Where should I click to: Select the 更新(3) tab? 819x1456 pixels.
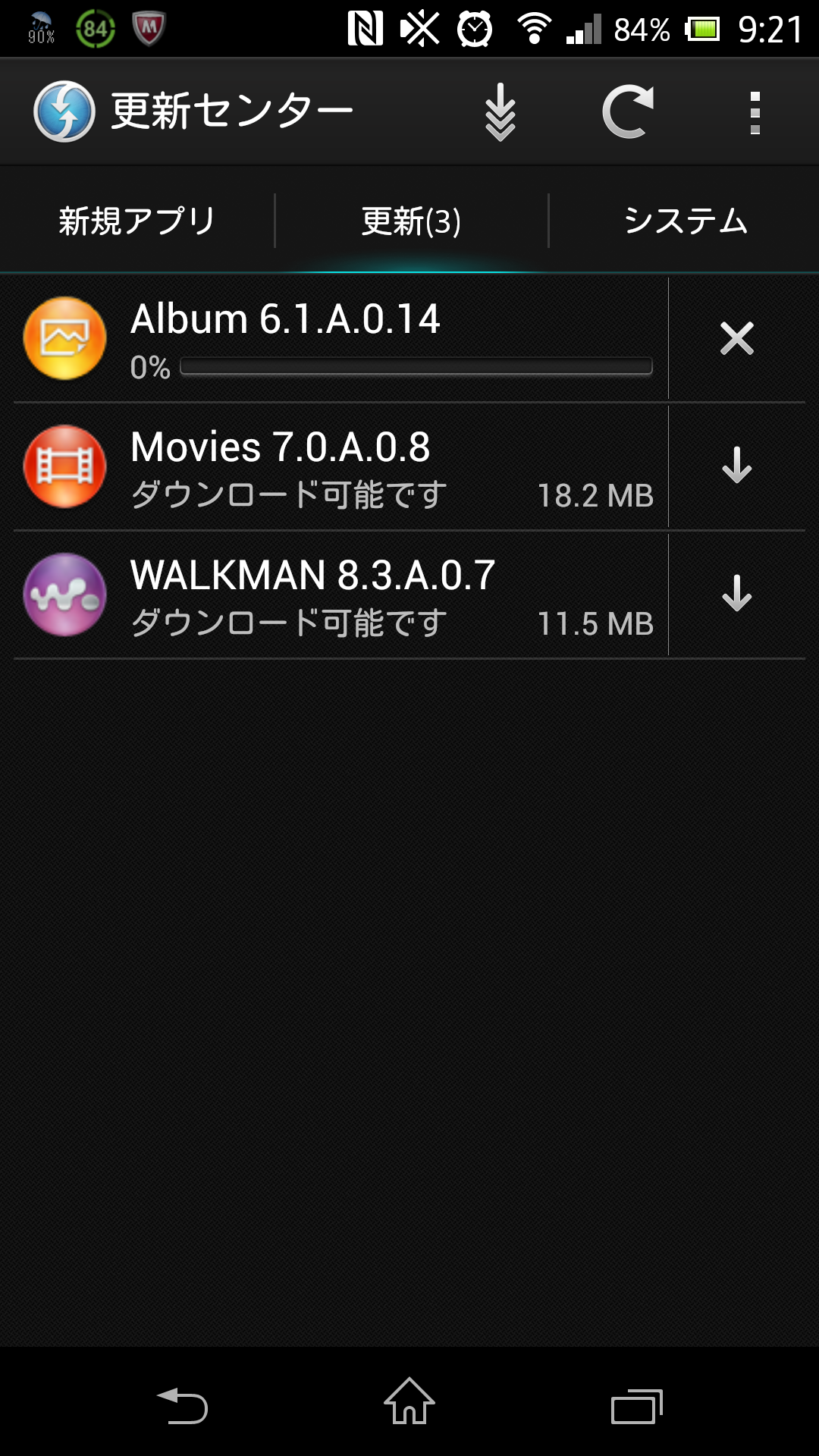tap(411, 221)
